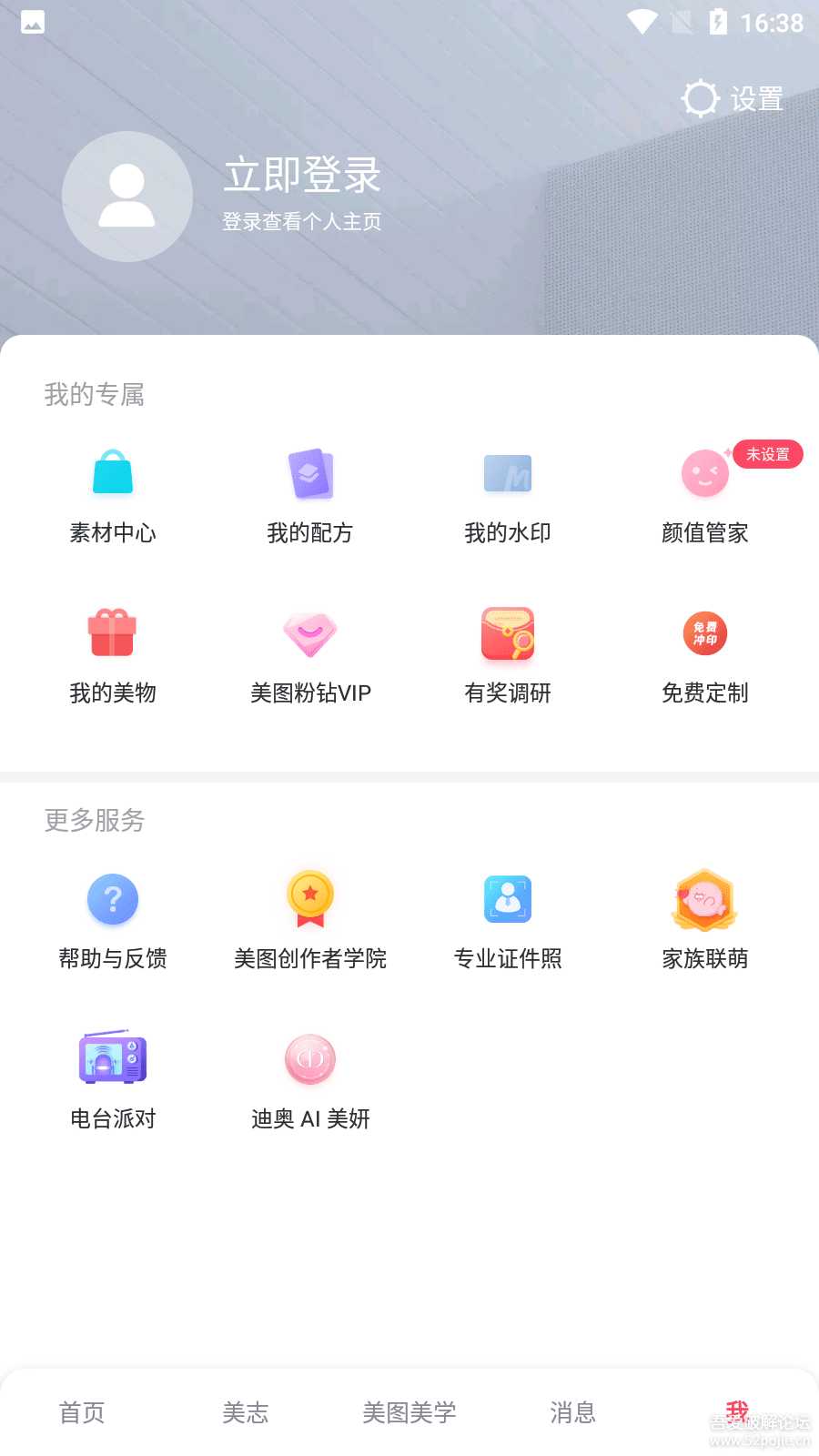Viewport: 819px width, 1456px height.
Task: Open 有奖调研 survey
Action: pos(508,656)
